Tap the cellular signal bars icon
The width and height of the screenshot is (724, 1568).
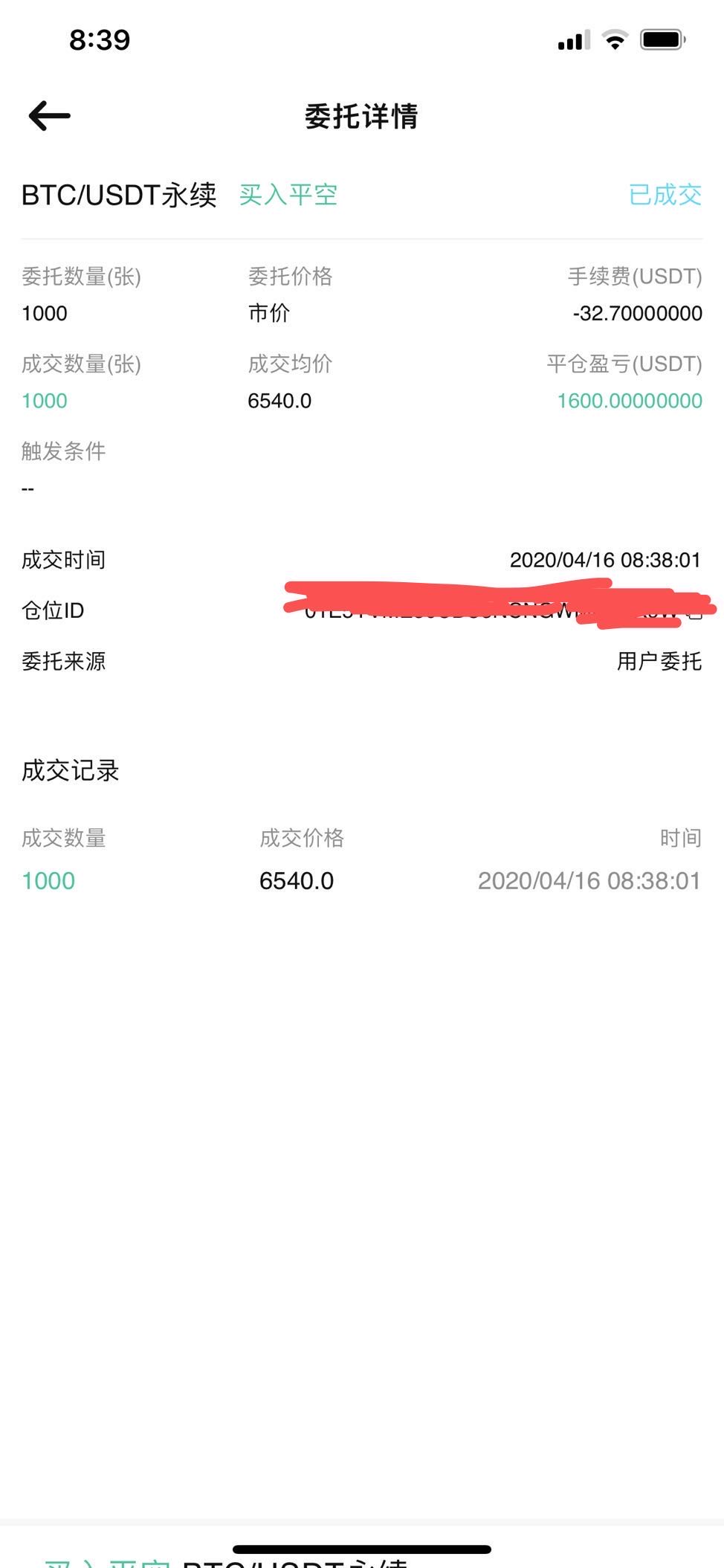click(572, 41)
